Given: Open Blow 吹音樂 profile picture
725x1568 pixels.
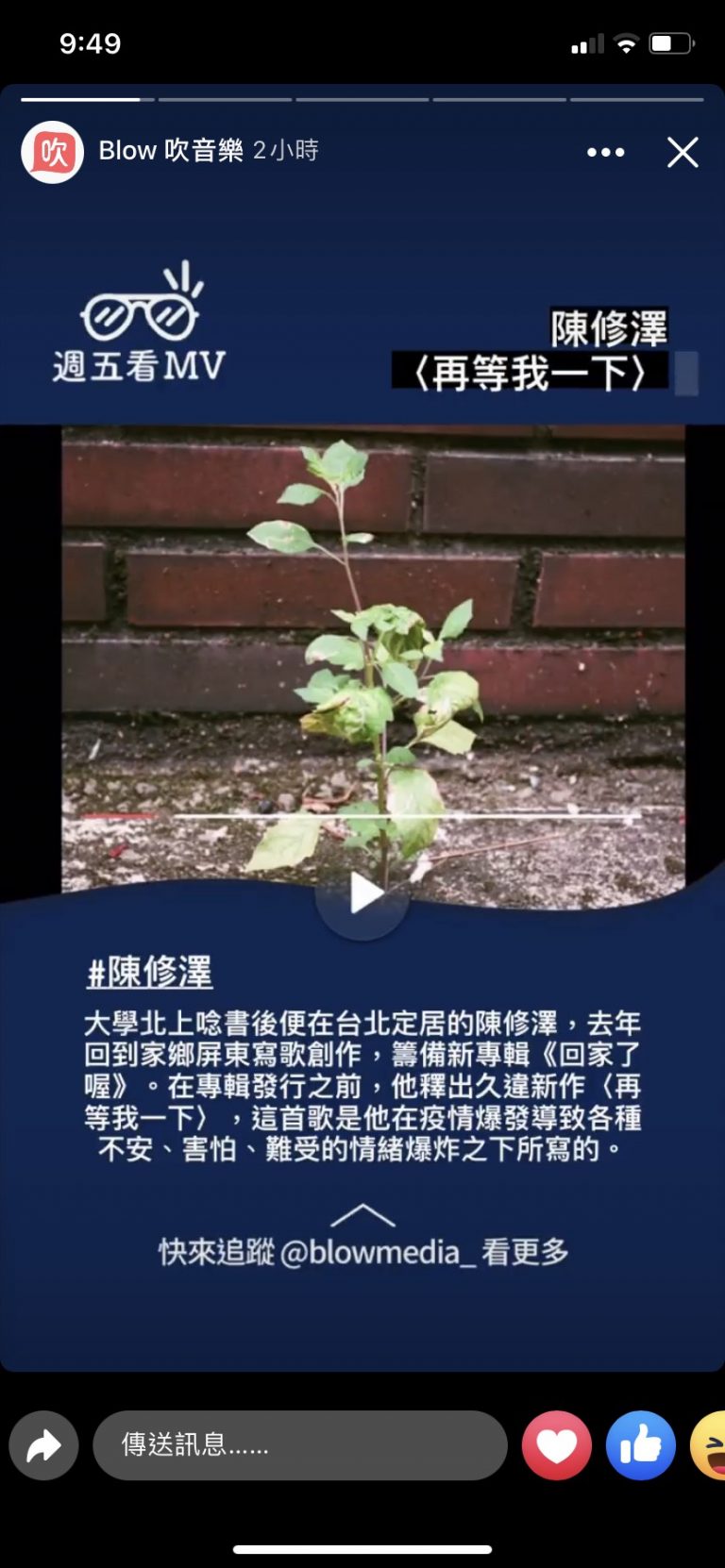Looking at the screenshot, I should coord(53,152).
